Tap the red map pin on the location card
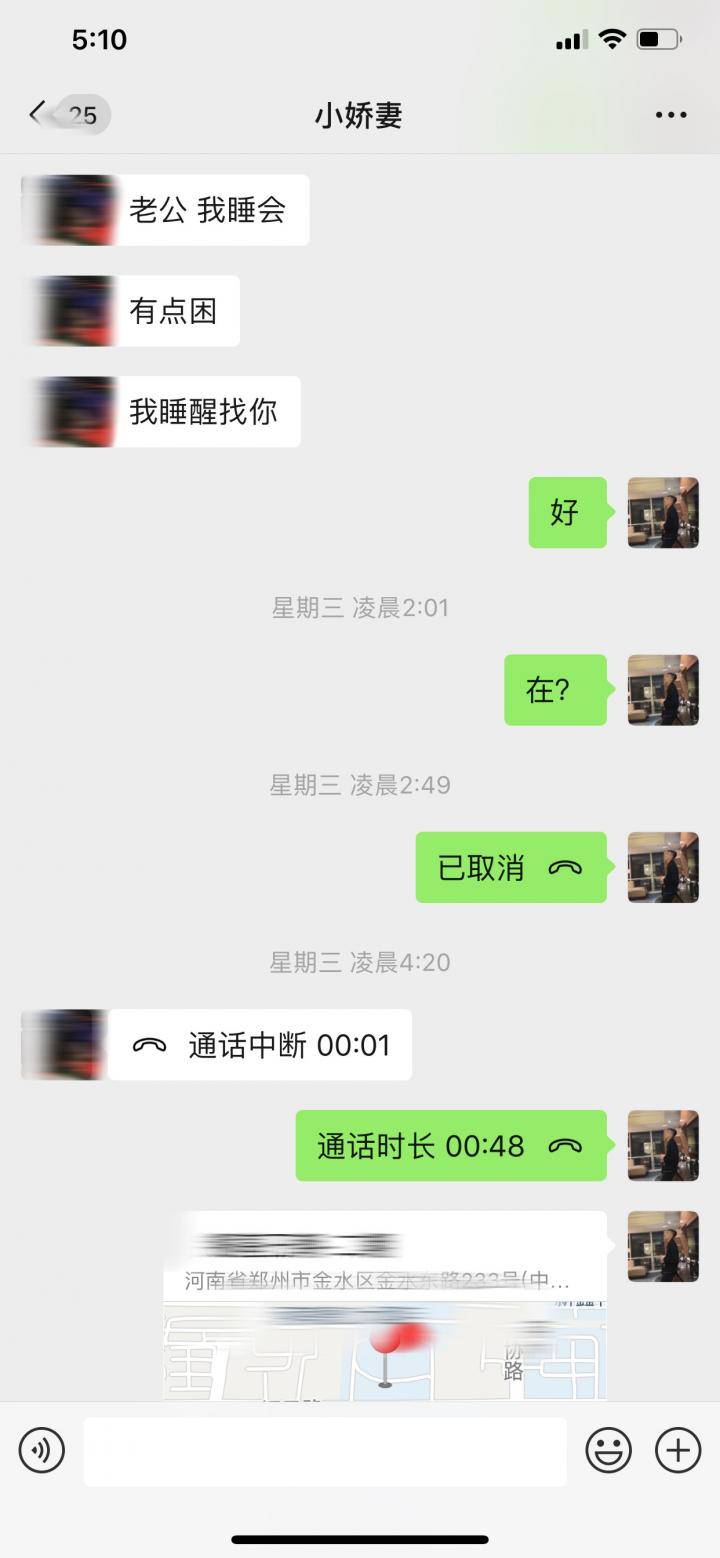This screenshot has height=1558, width=720. (390, 1345)
